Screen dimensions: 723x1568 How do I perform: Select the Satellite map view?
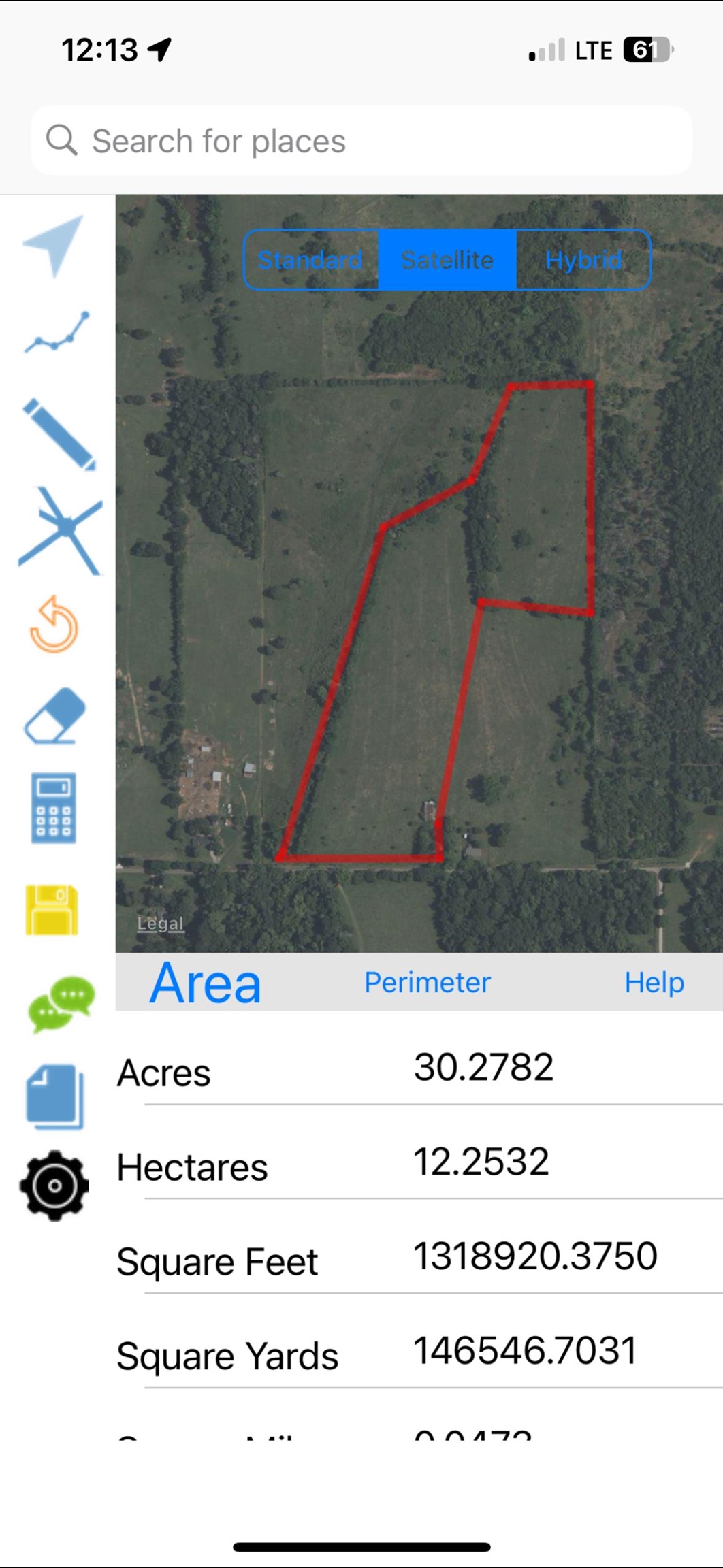tap(447, 260)
